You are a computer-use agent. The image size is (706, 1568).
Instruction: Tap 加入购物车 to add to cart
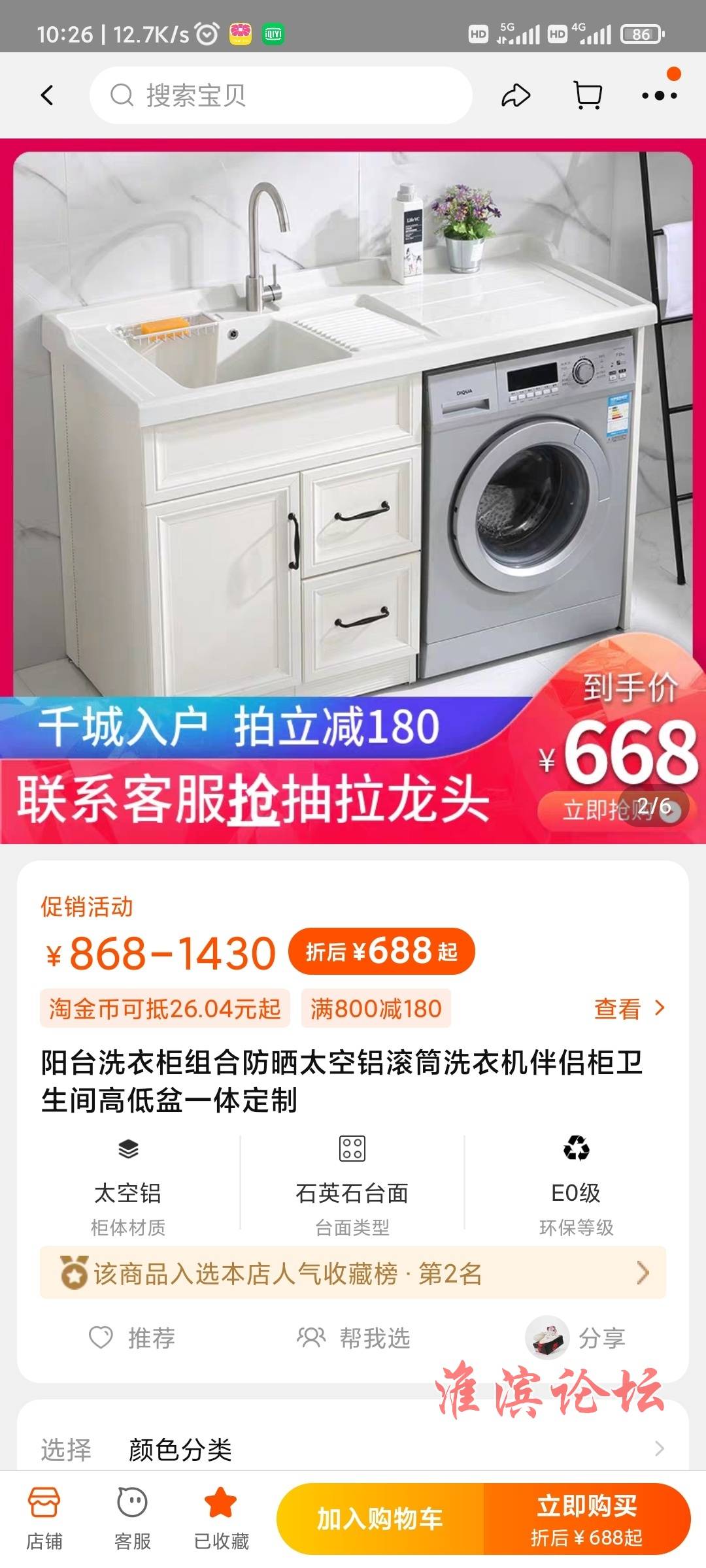tap(380, 1519)
